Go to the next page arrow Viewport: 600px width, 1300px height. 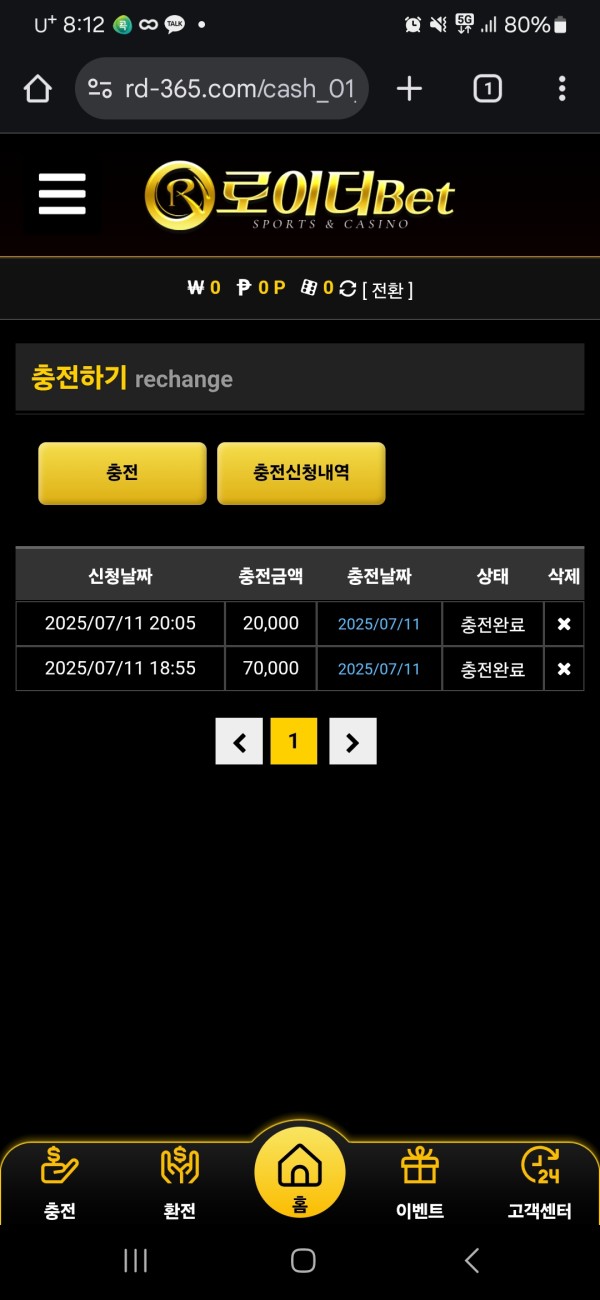coord(353,741)
